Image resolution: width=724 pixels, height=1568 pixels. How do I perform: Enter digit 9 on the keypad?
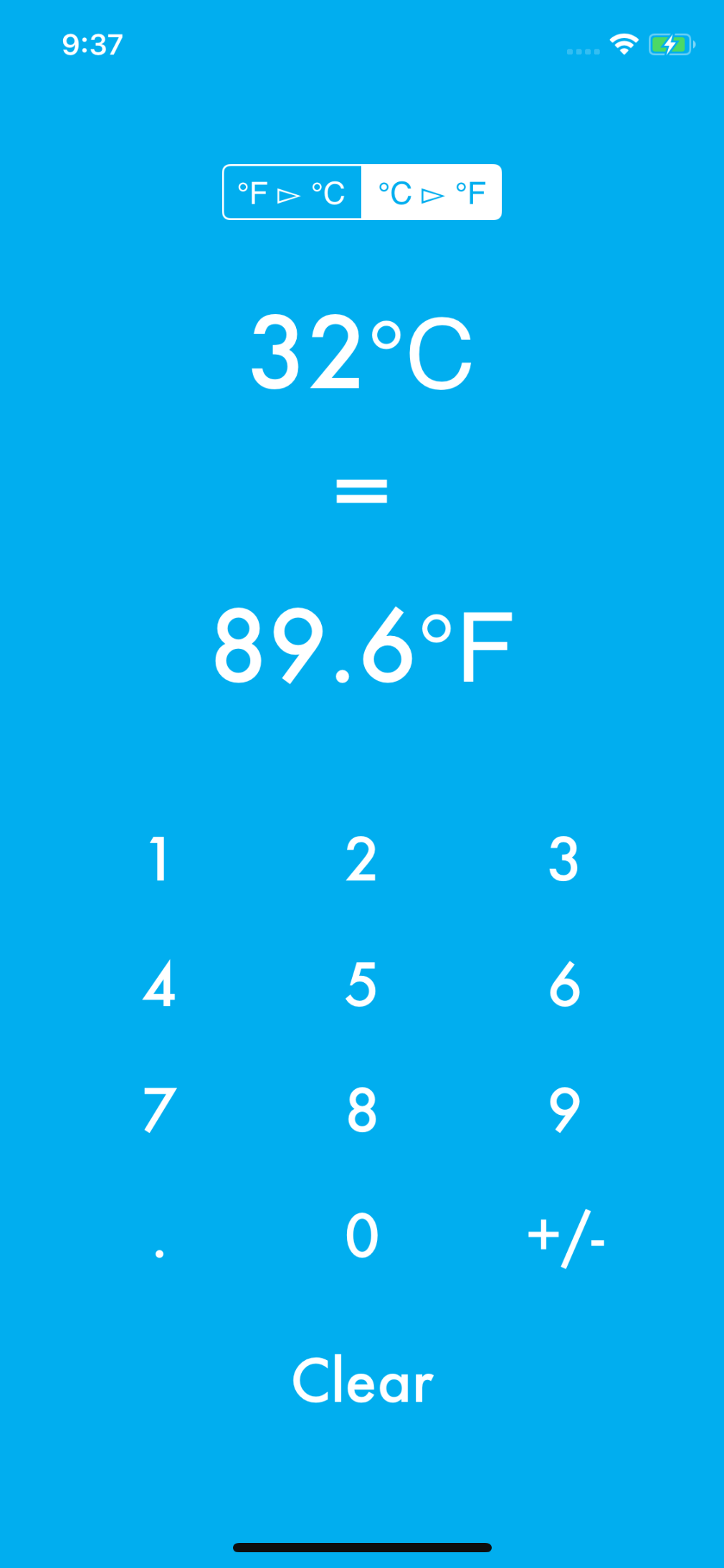(564, 1109)
